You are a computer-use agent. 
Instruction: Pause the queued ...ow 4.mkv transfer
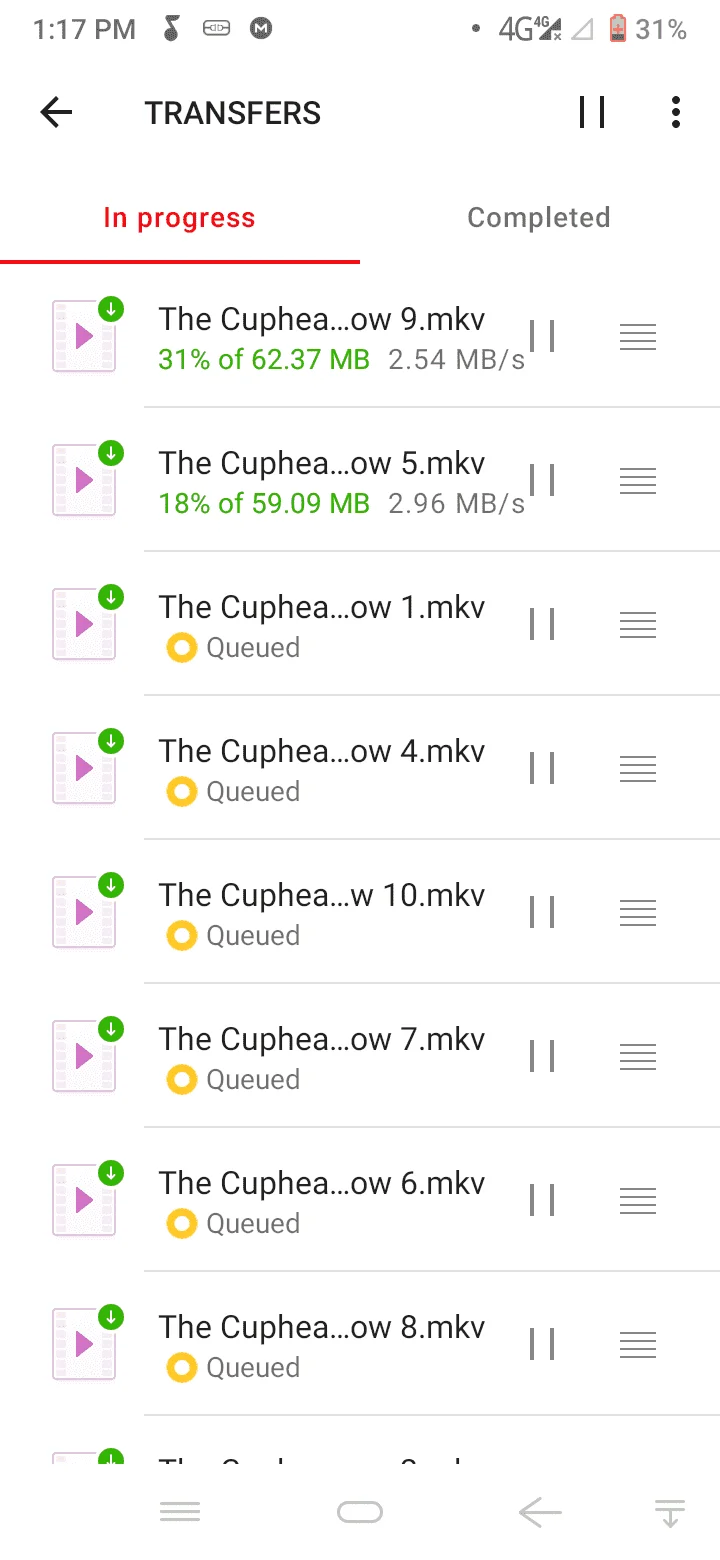click(542, 768)
